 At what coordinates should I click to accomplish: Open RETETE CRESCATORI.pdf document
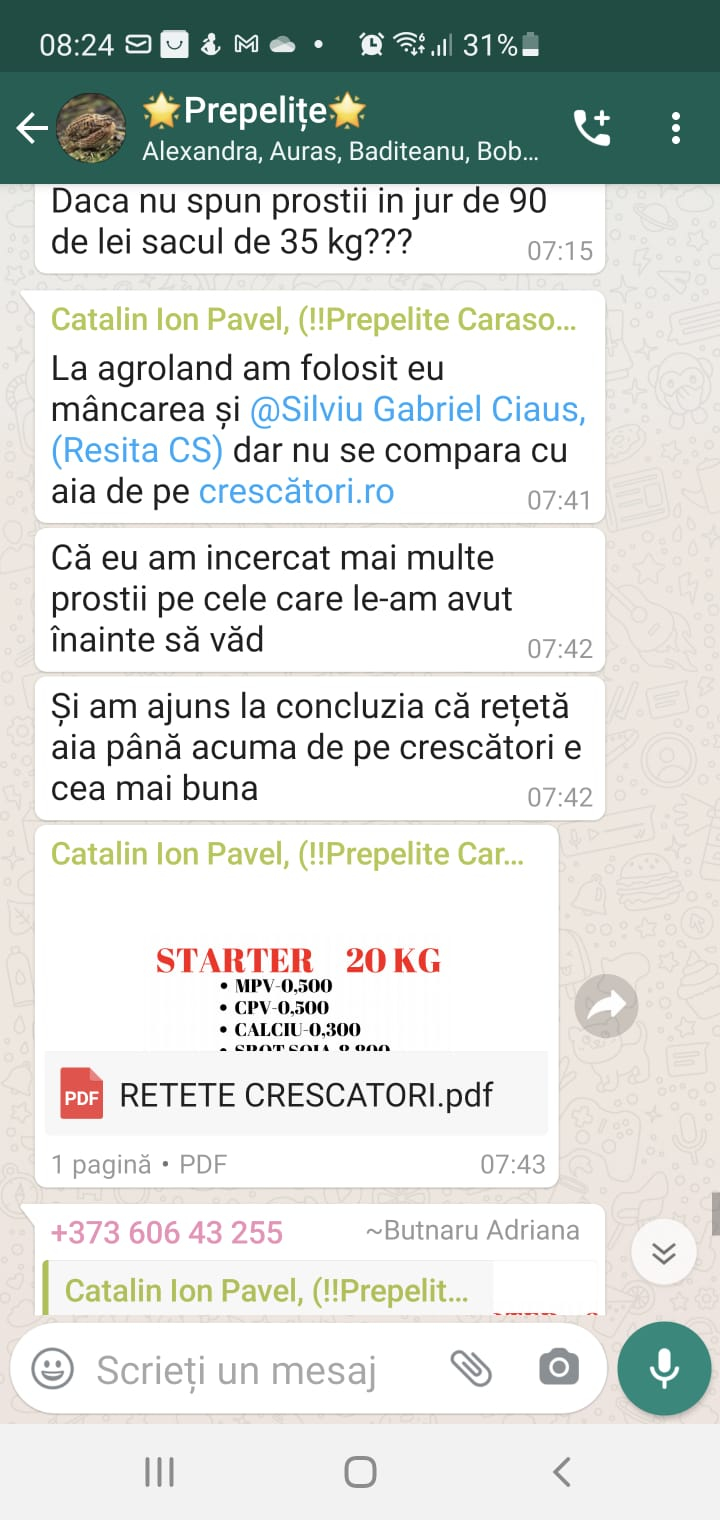click(296, 1094)
